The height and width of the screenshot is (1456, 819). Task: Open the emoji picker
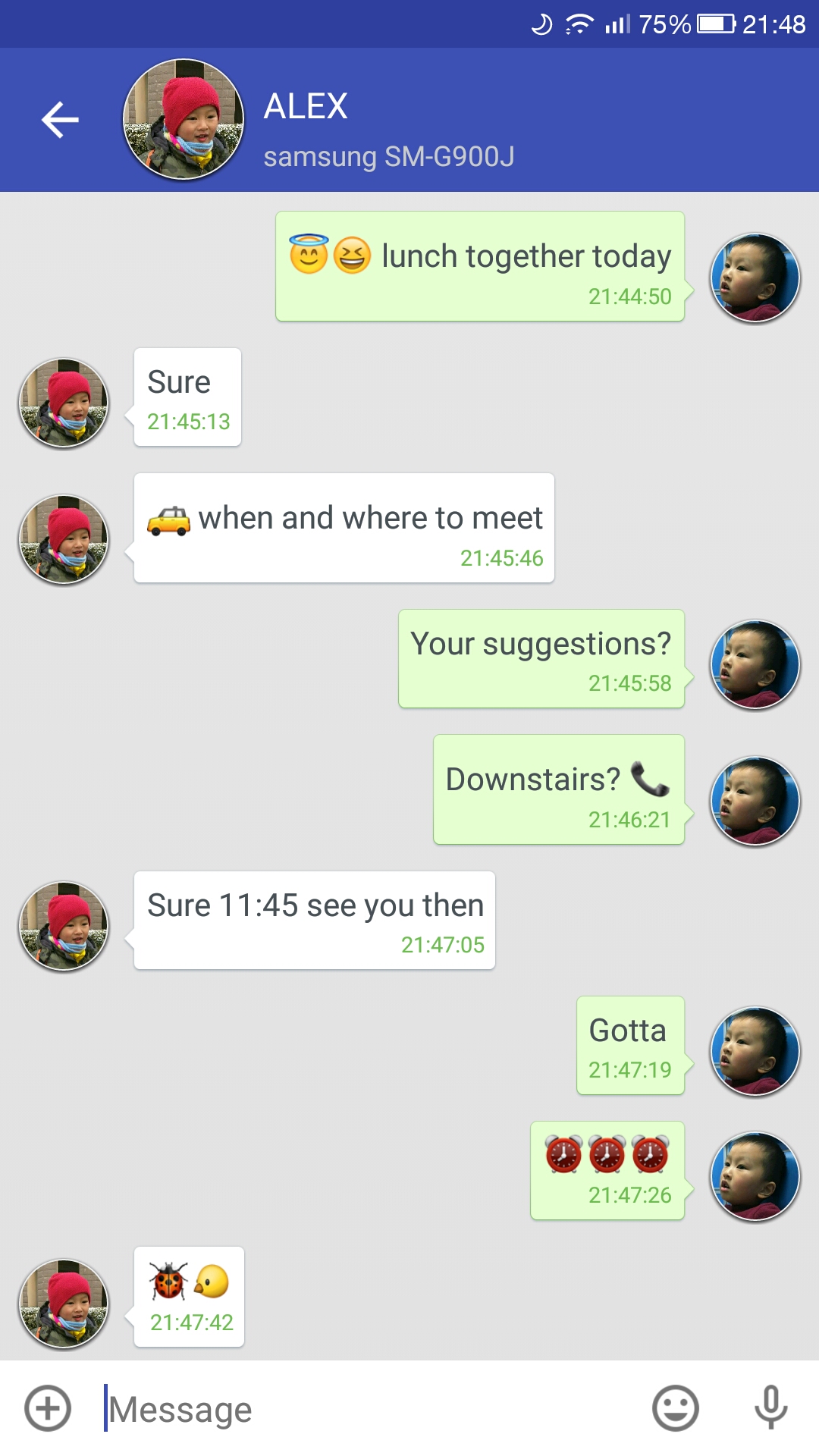[675, 1408]
